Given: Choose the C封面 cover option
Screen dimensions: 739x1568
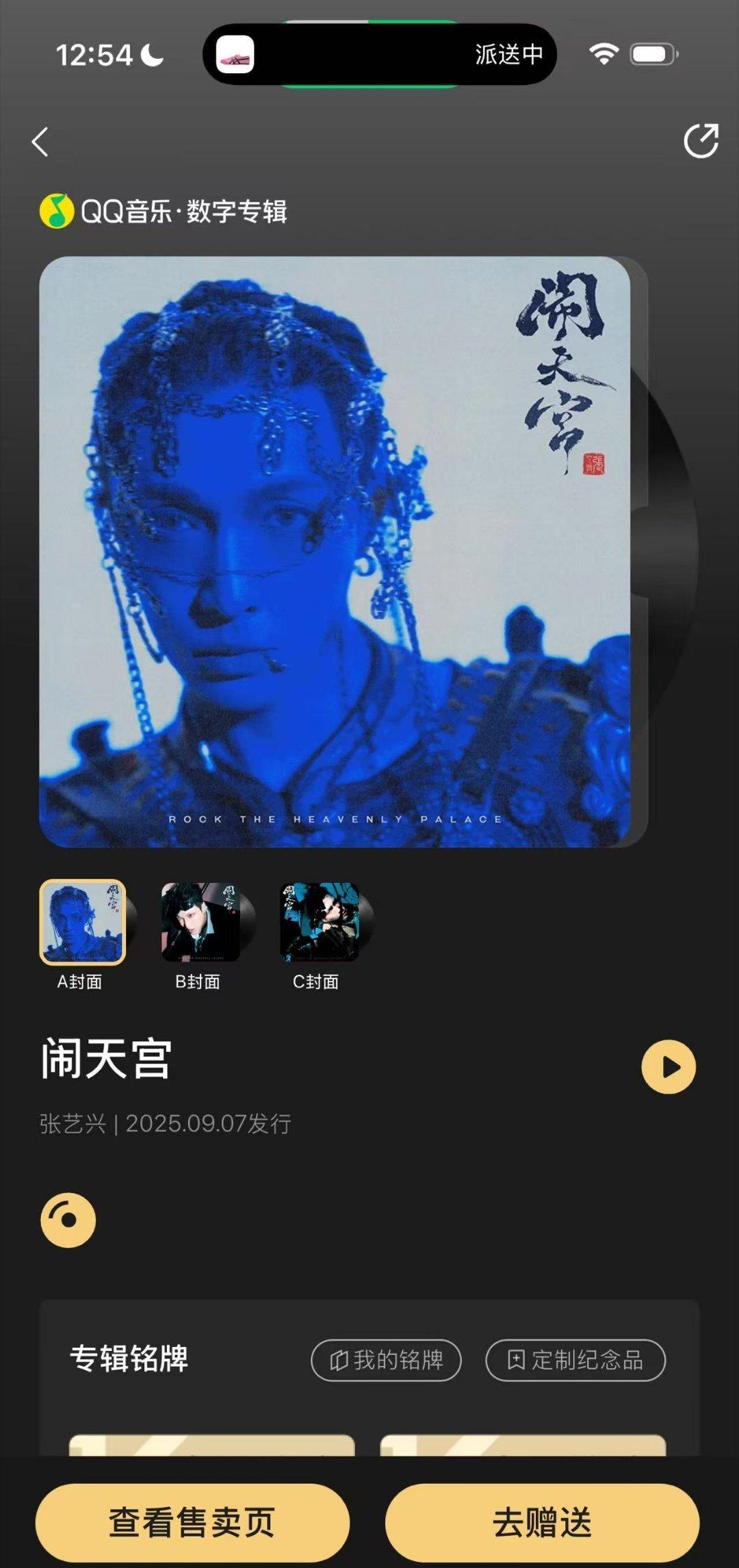Looking at the screenshot, I should (320, 922).
